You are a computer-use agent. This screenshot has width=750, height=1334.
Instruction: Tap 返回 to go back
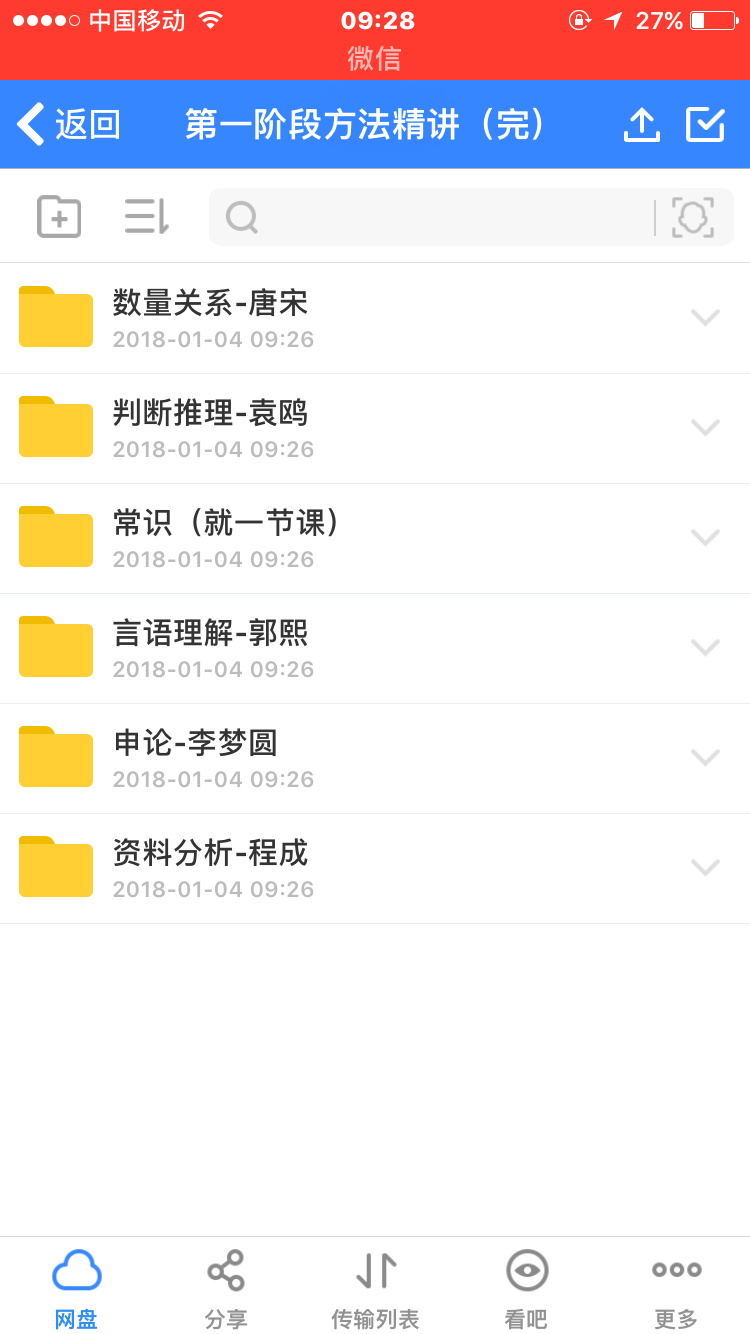68,125
